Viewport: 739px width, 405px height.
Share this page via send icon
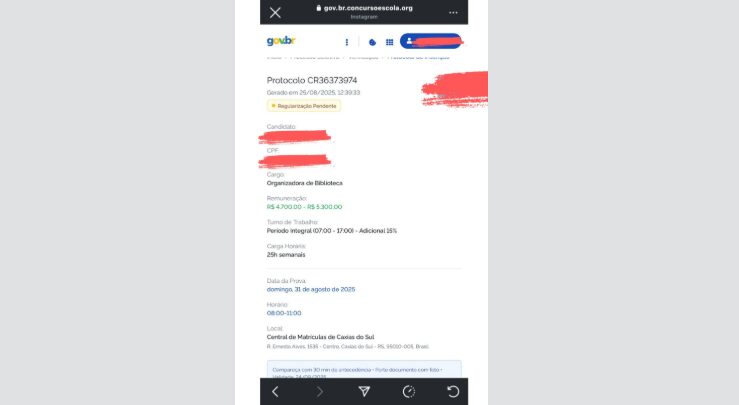click(x=364, y=391)
